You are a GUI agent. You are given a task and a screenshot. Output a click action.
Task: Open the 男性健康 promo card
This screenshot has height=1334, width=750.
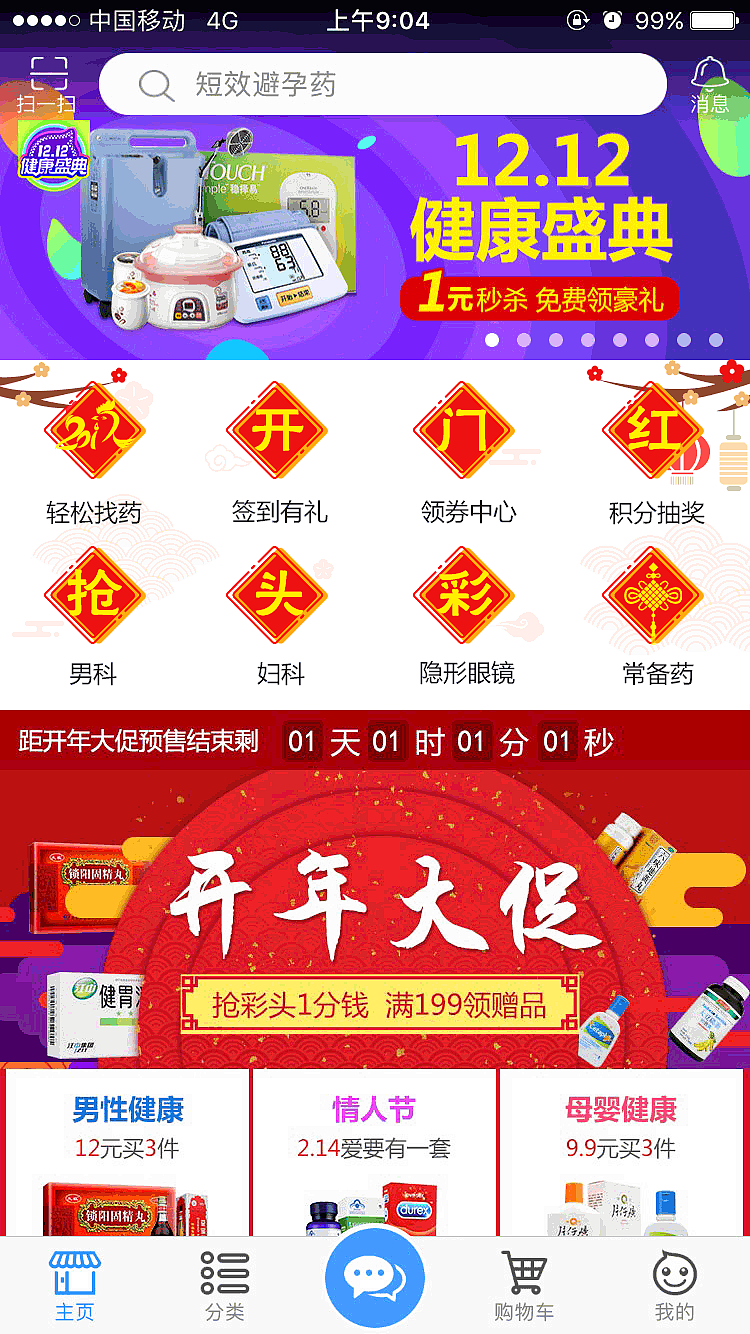point(128,1150)
